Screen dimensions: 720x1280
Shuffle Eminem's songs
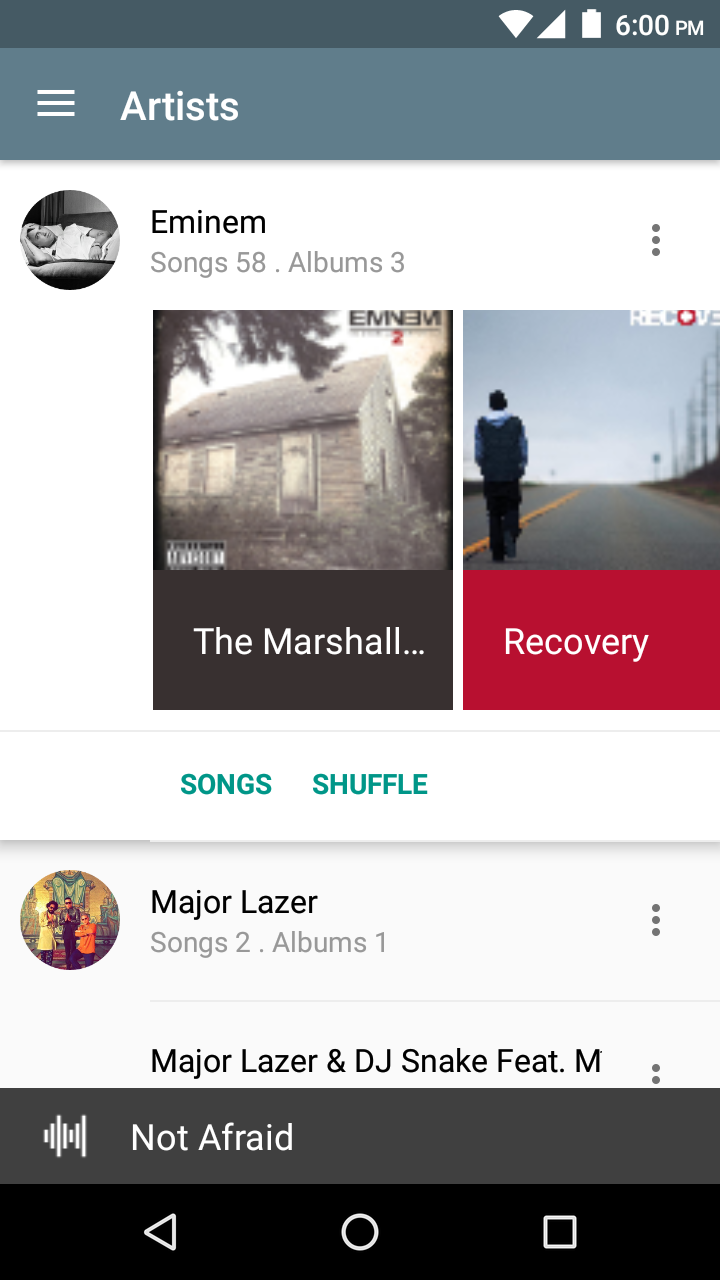click(x=370, y=784)
